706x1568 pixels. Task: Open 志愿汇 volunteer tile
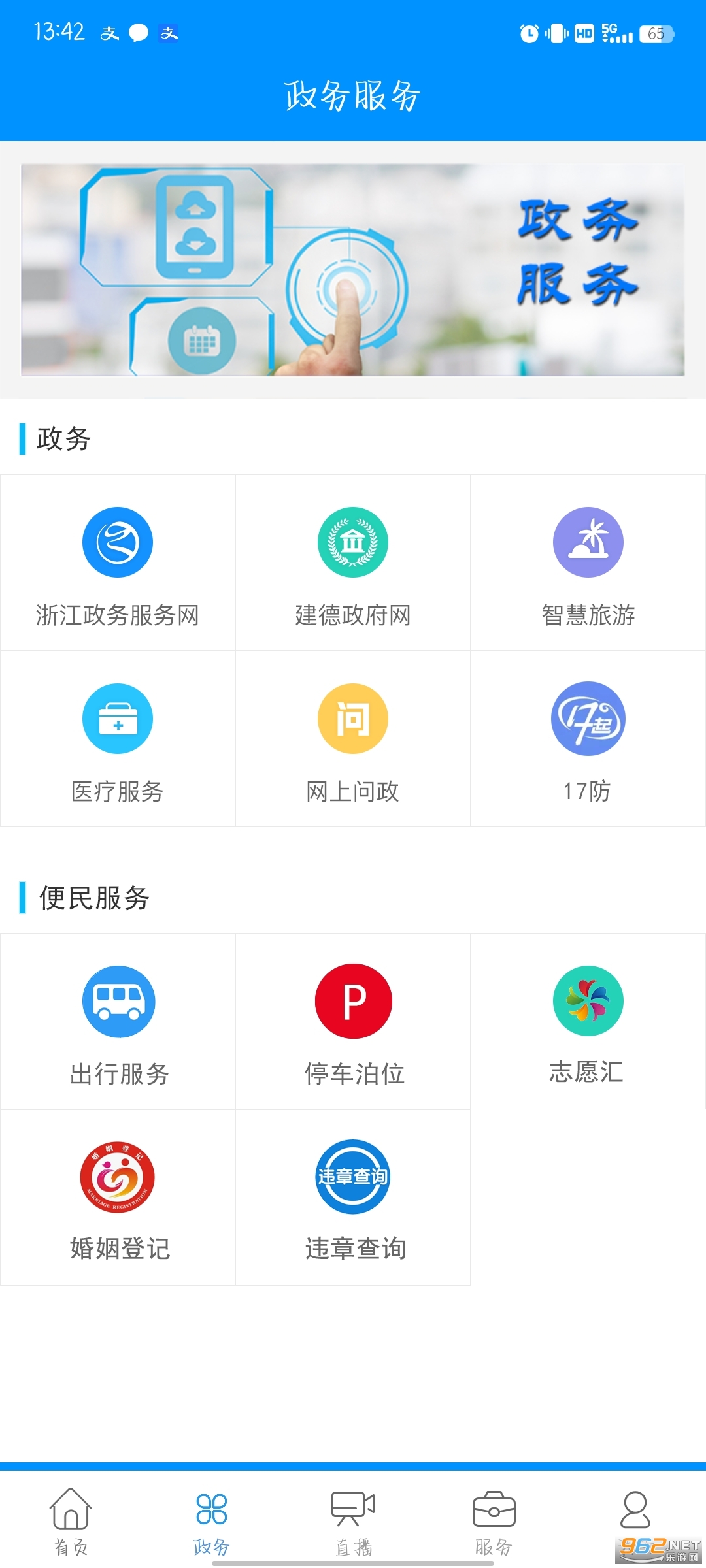tap(588, 1021)
